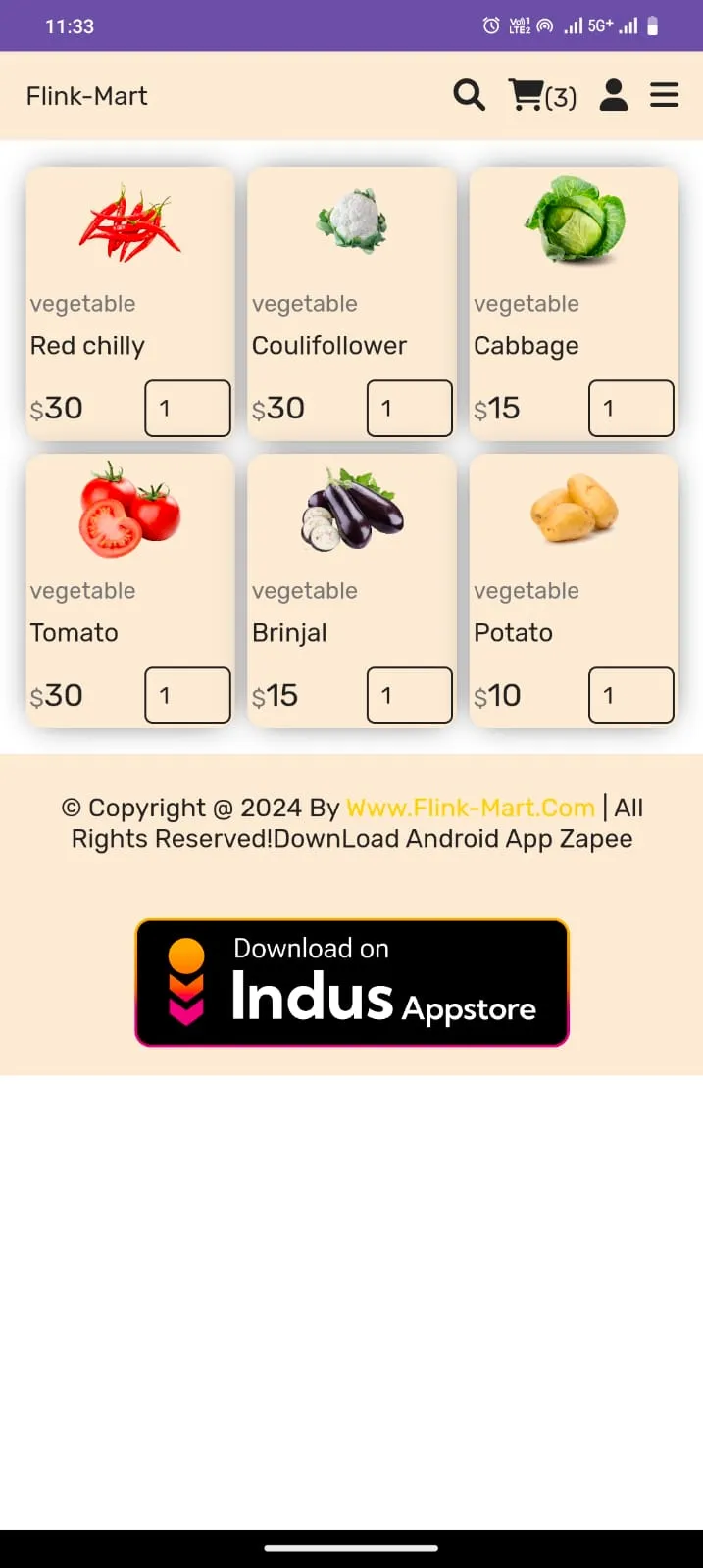Select the quantity field for Red chilly

pos(187,408)
